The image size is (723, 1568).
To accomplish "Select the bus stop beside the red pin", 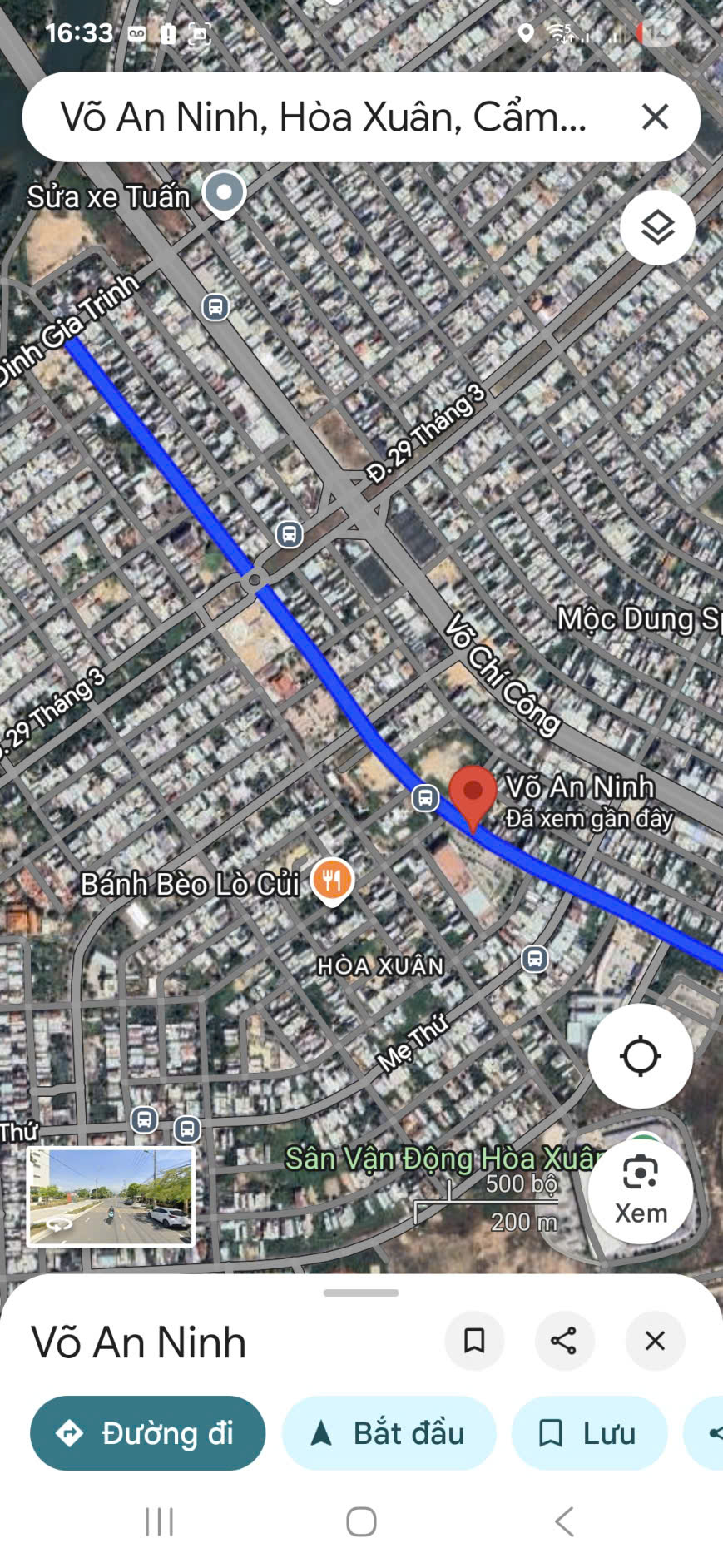I will tap(425, 798).
